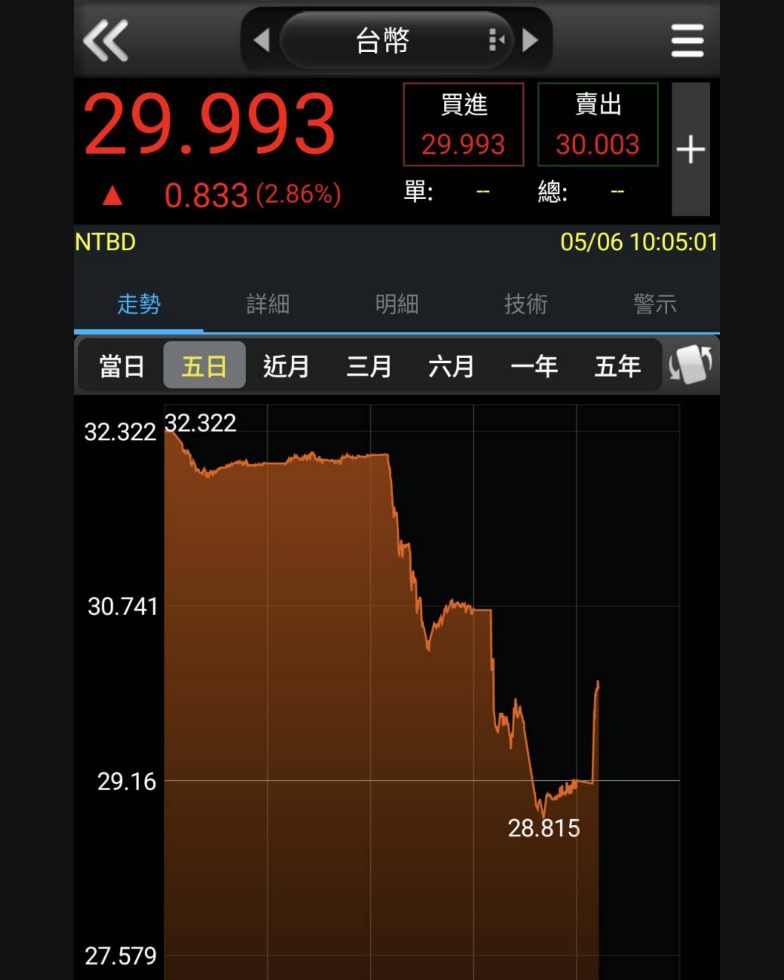Image resolution: width=784 pixels, height=980 pixels.
Task: Tap the 買進 price box
Action: click(x=463, y=125)
